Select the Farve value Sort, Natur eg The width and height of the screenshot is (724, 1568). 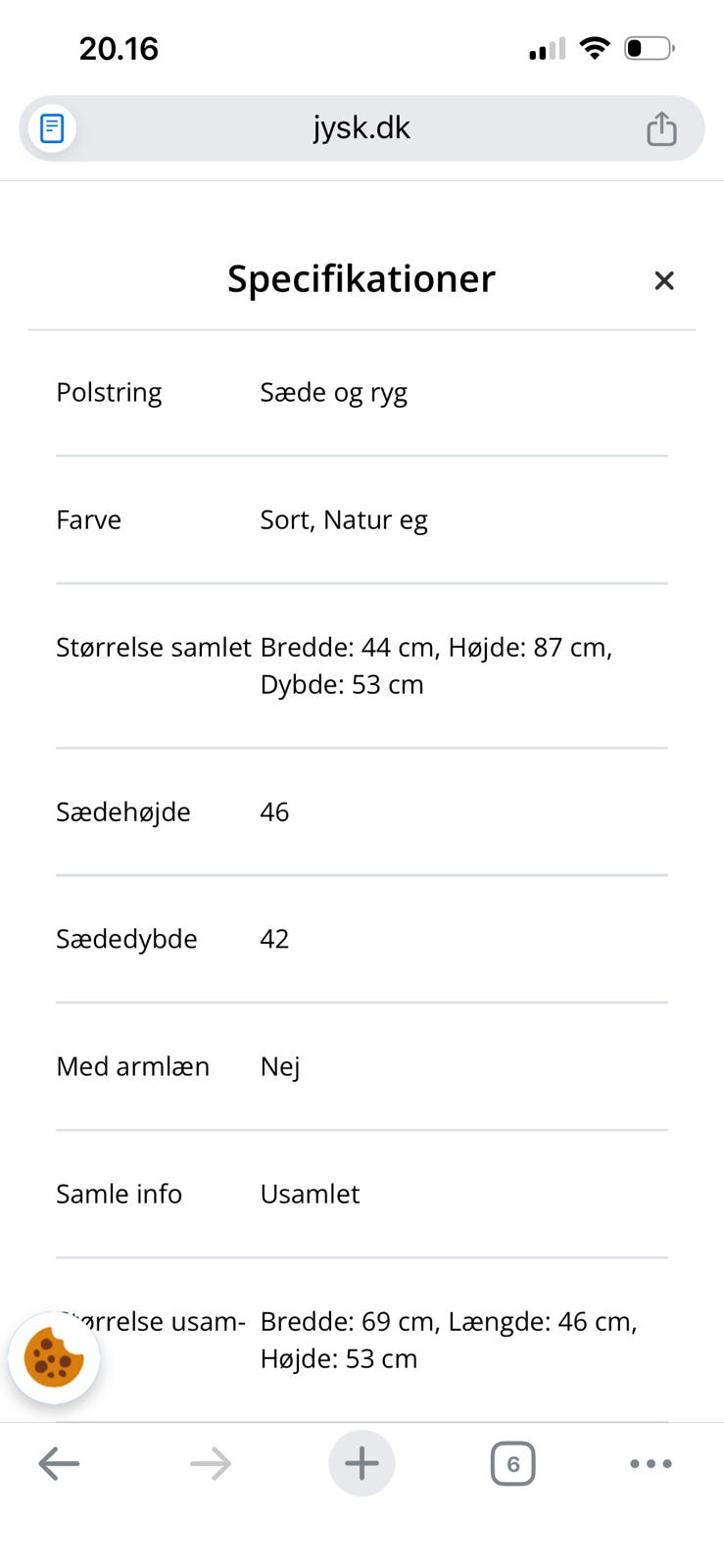[344, 520]
